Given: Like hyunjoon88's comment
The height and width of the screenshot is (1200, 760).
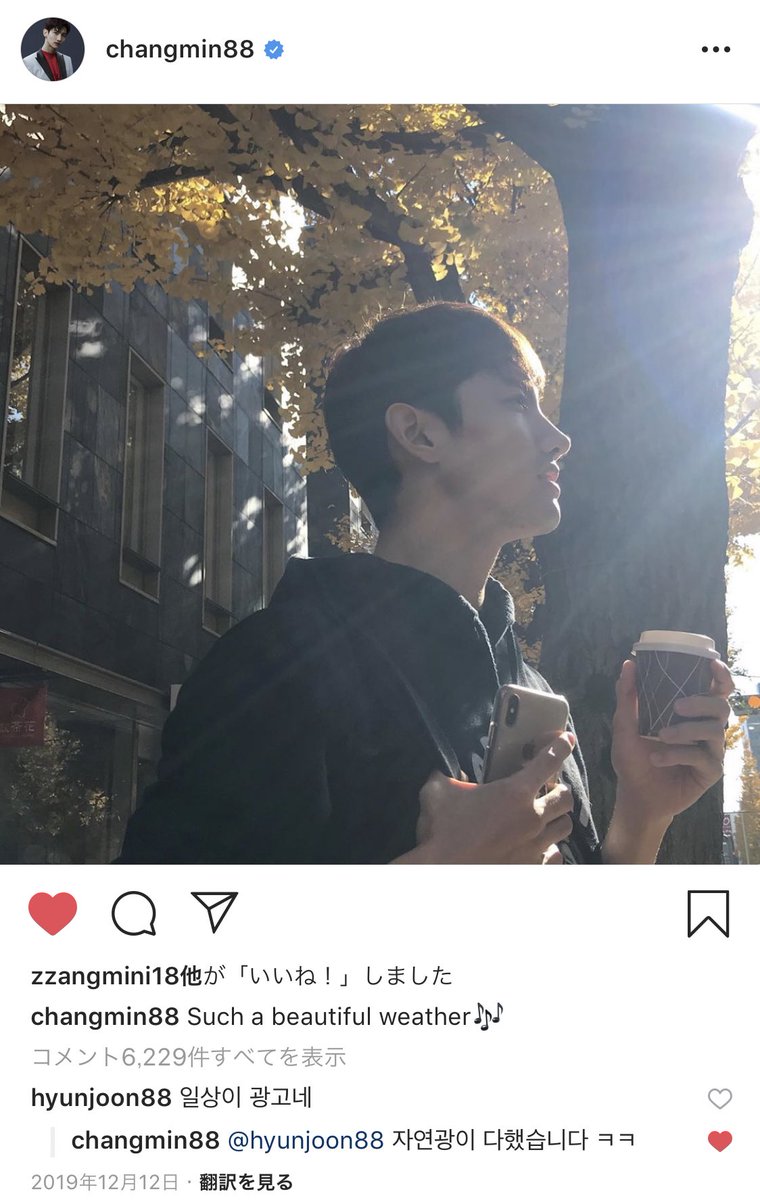Looking at the screenshot, I should point(719,1098).
